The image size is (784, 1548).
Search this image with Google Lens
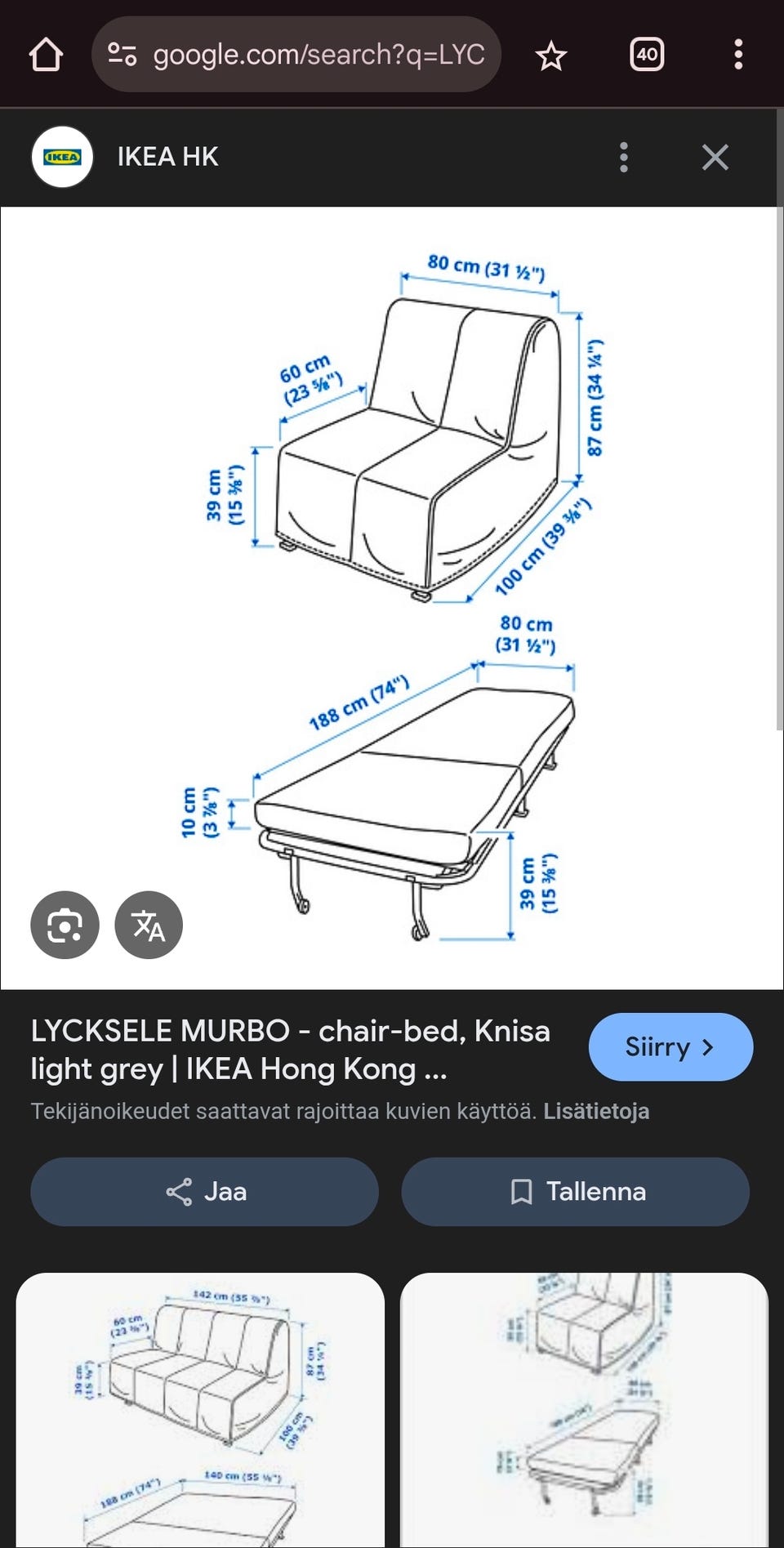point(65,925)
